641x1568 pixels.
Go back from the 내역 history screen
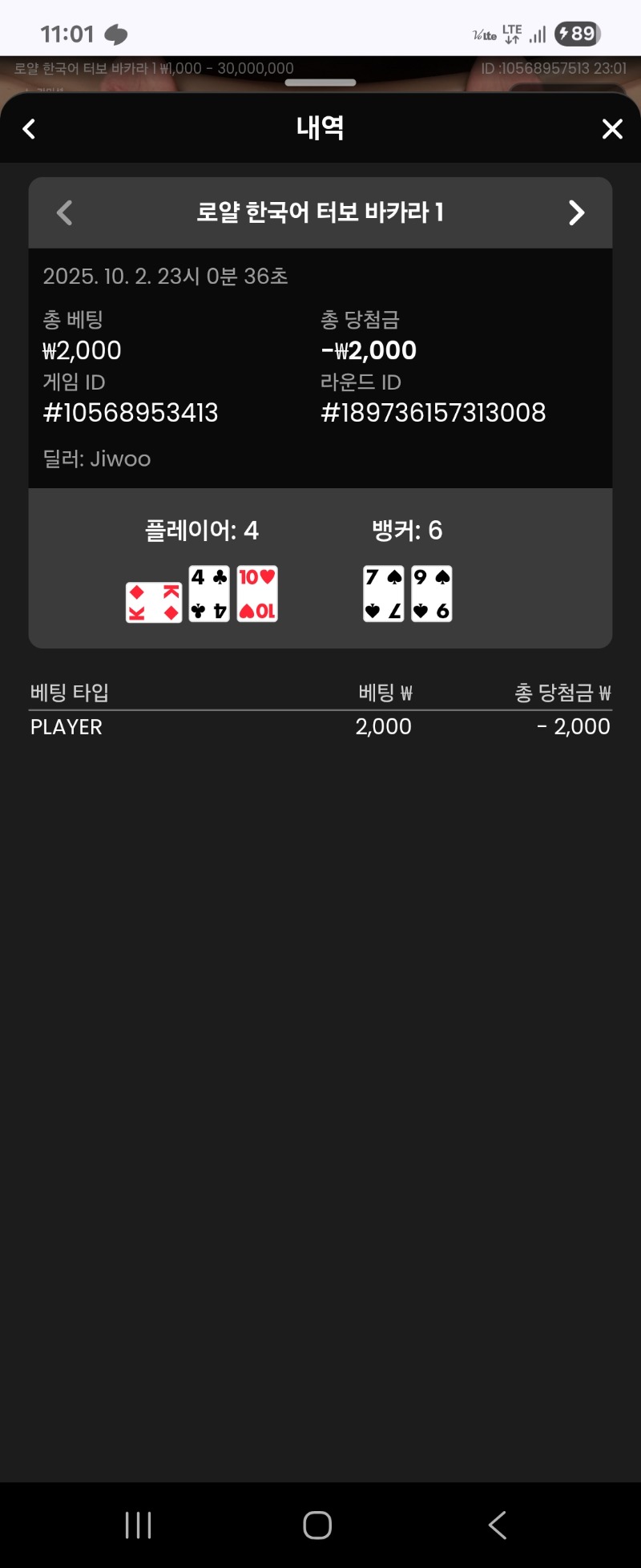[x=30, y=129]
